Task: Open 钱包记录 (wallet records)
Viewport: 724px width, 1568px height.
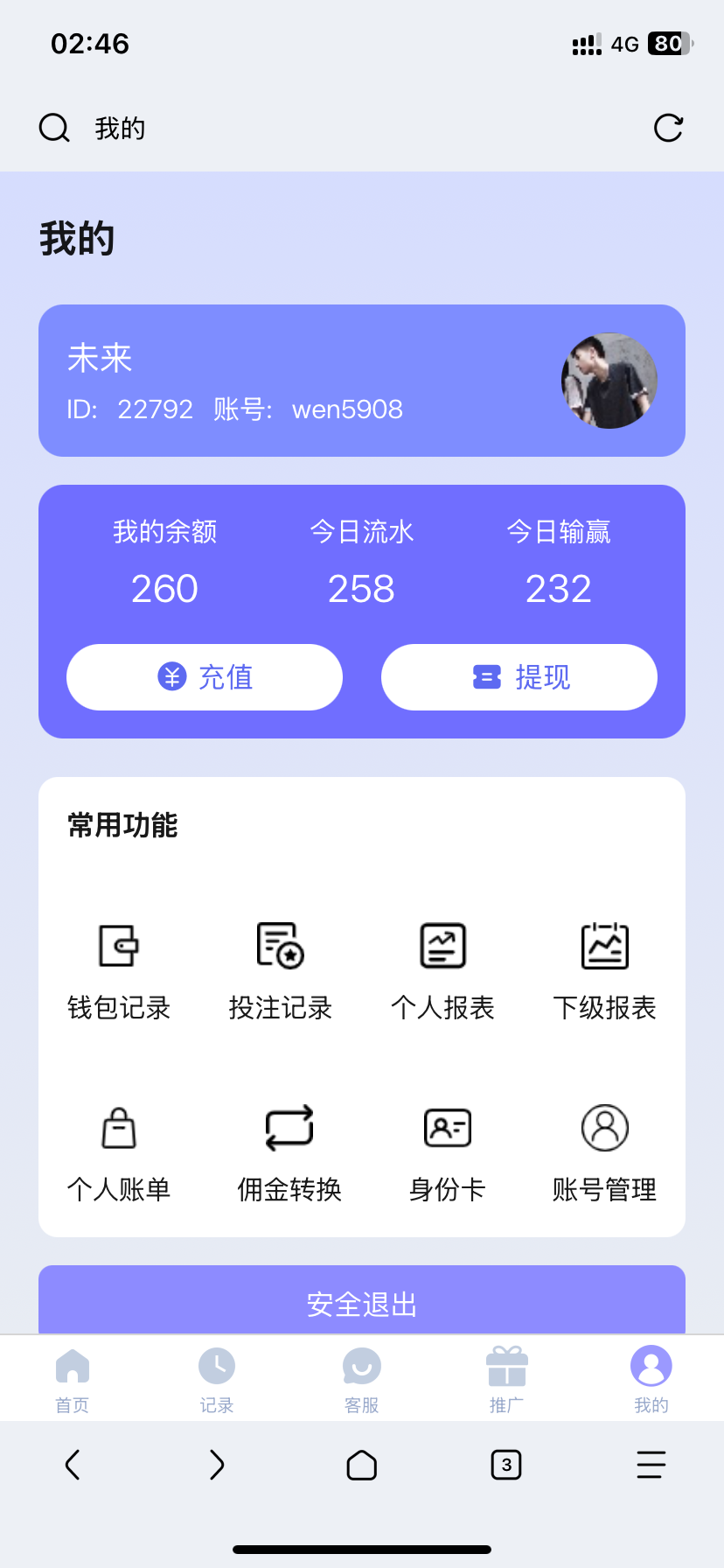Action: click(119, 969)
